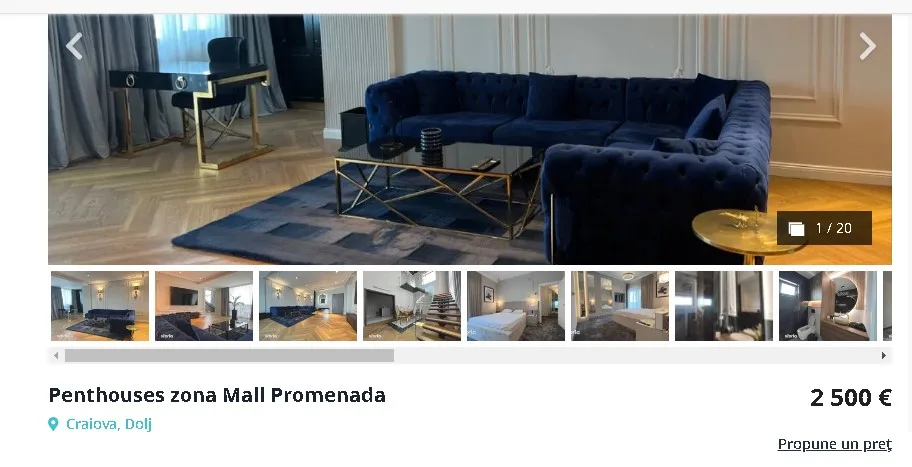
Task: Tap the thumbnail strip's left scroll arrow
Action: pos(55,355)
